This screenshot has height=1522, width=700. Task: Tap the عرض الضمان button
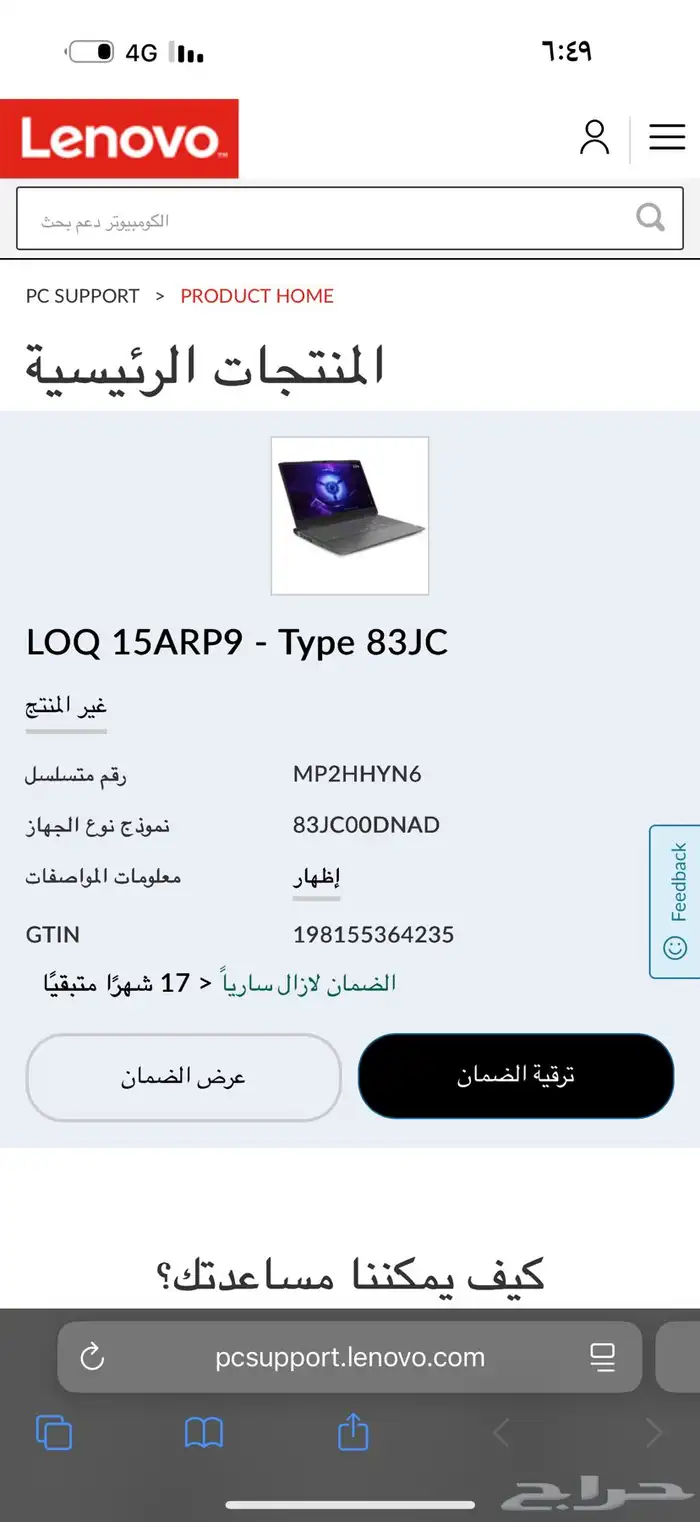pos(184,1077)
